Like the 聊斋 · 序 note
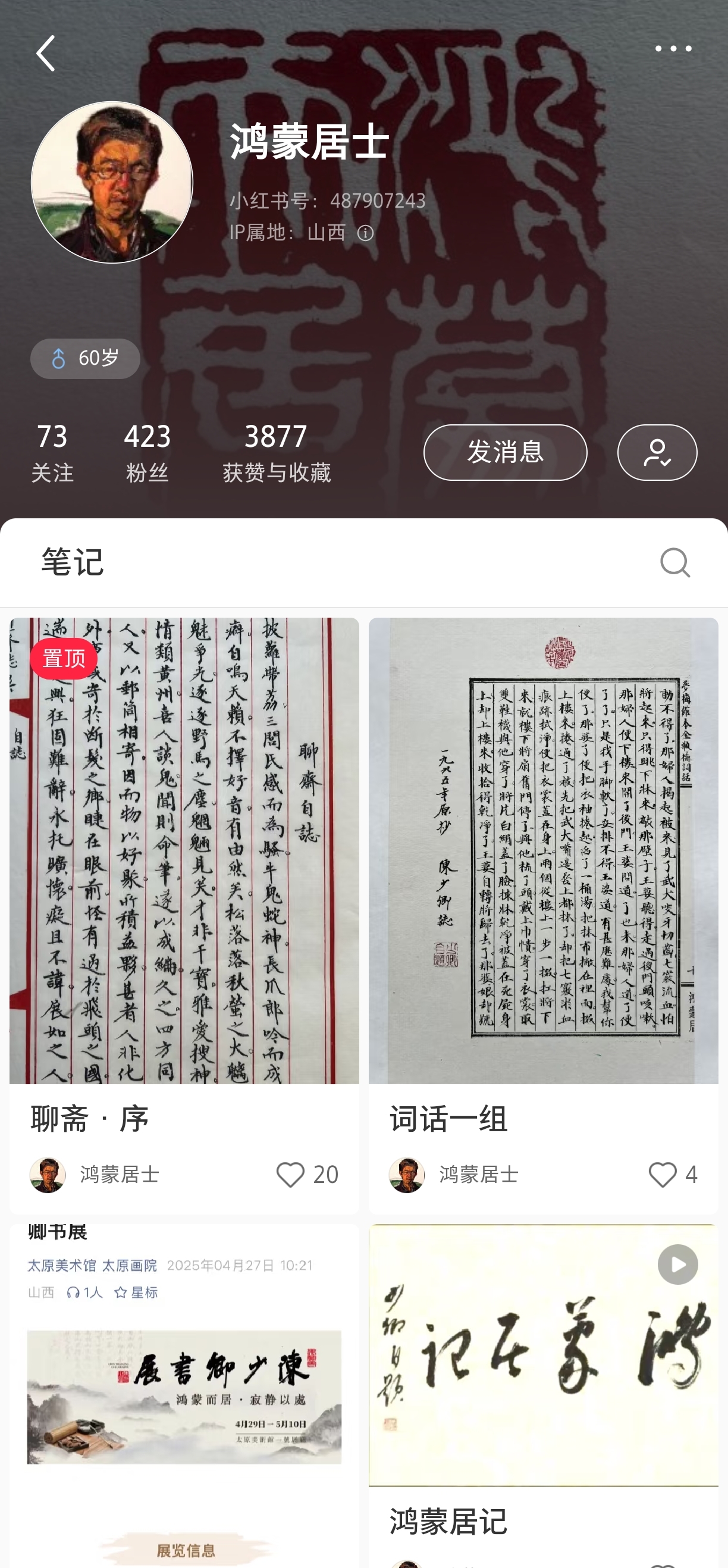728x1568 pixels. [x=291, y=1174]
